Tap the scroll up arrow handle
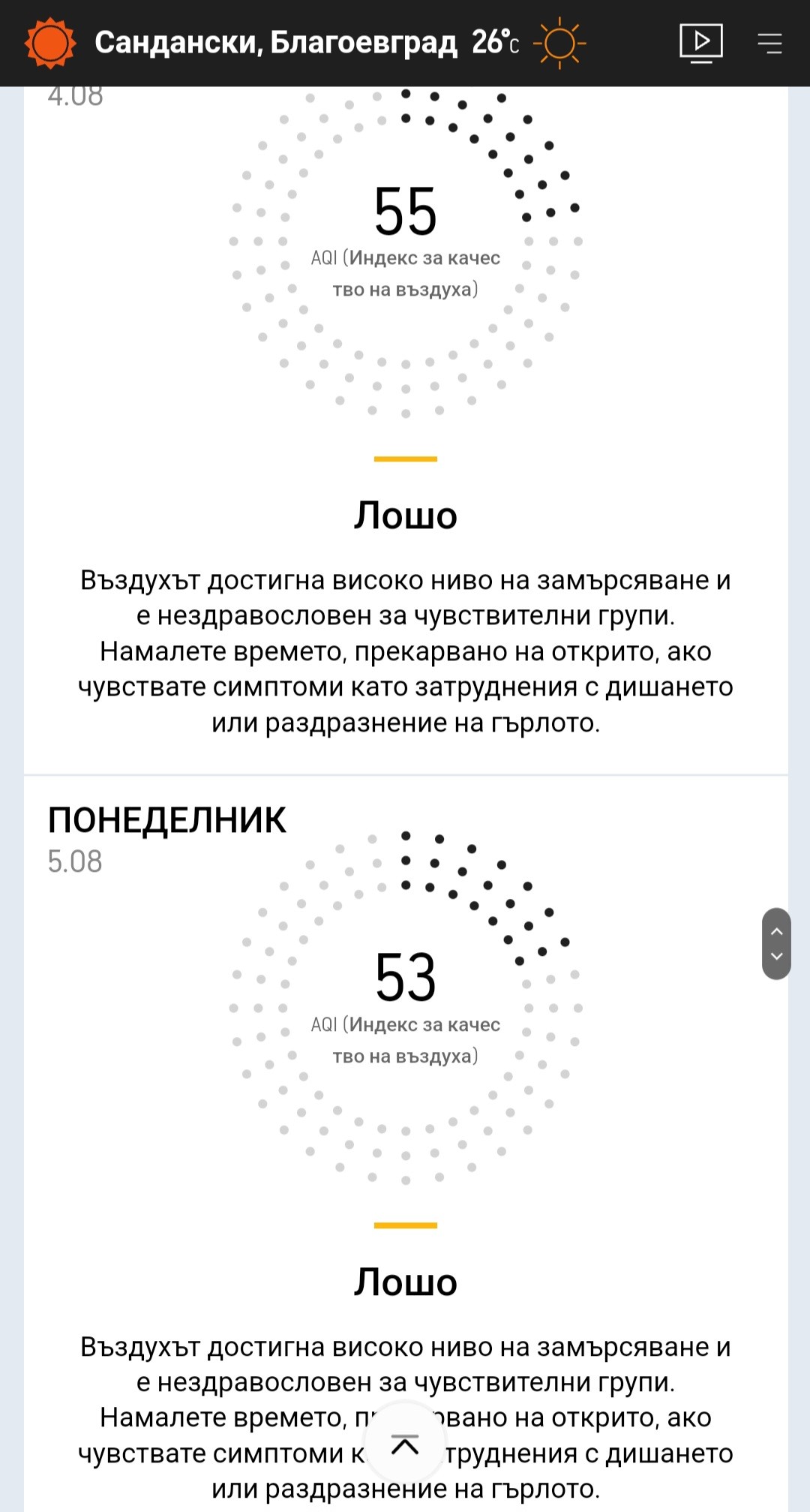Image resolution: width=810 pixels, height=1512 pixels. (x=776, y=931)
